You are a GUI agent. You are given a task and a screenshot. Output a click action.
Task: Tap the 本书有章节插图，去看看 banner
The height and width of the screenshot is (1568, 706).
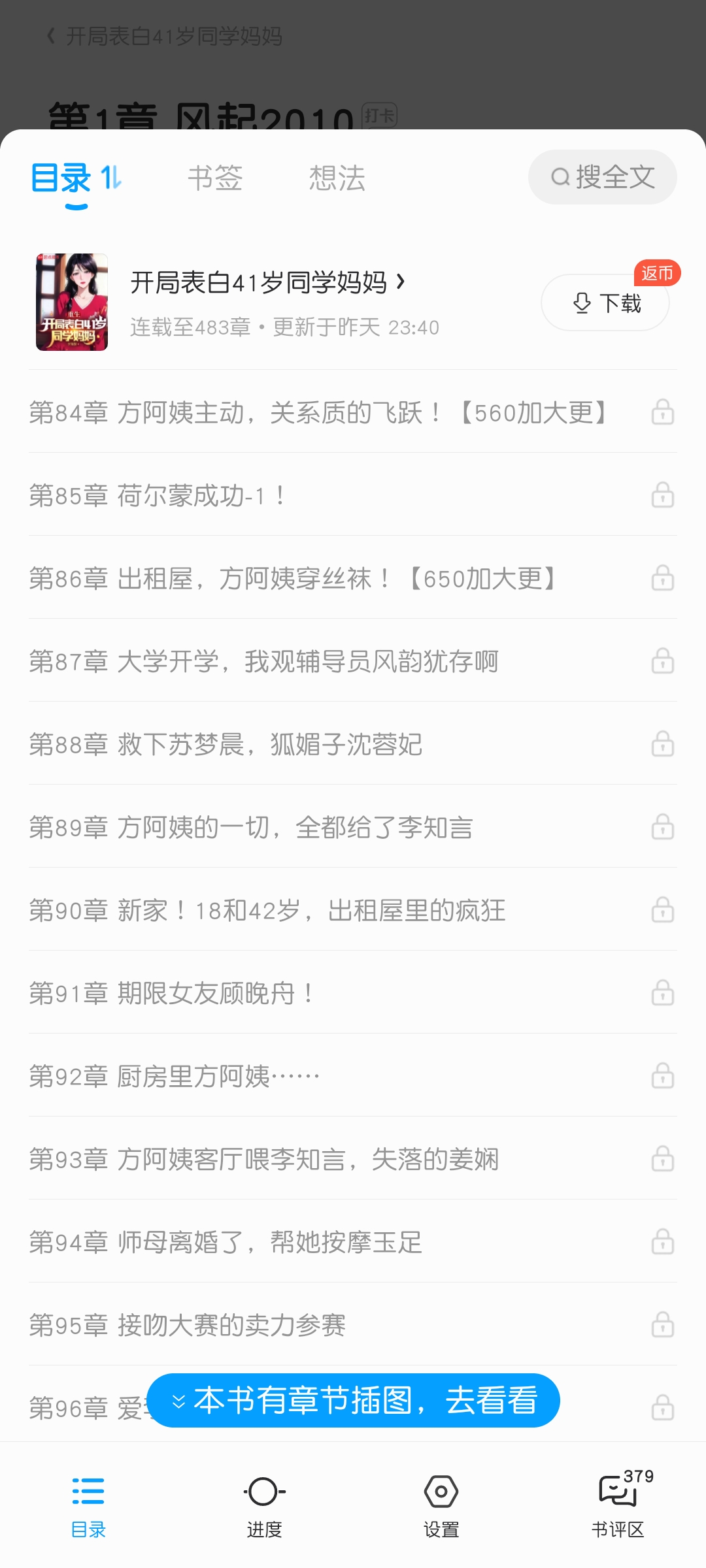(353, 1400)
